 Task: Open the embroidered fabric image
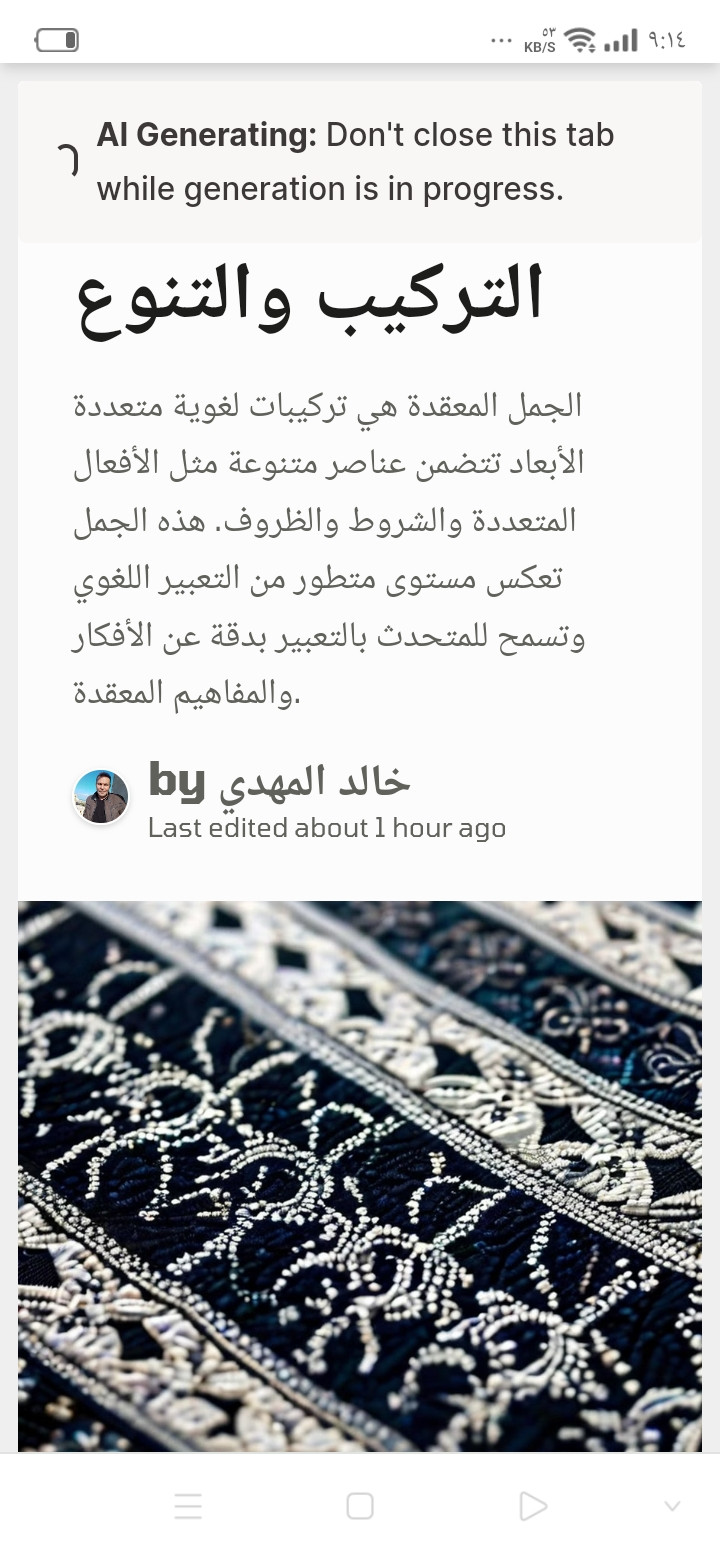[360, 1175]
